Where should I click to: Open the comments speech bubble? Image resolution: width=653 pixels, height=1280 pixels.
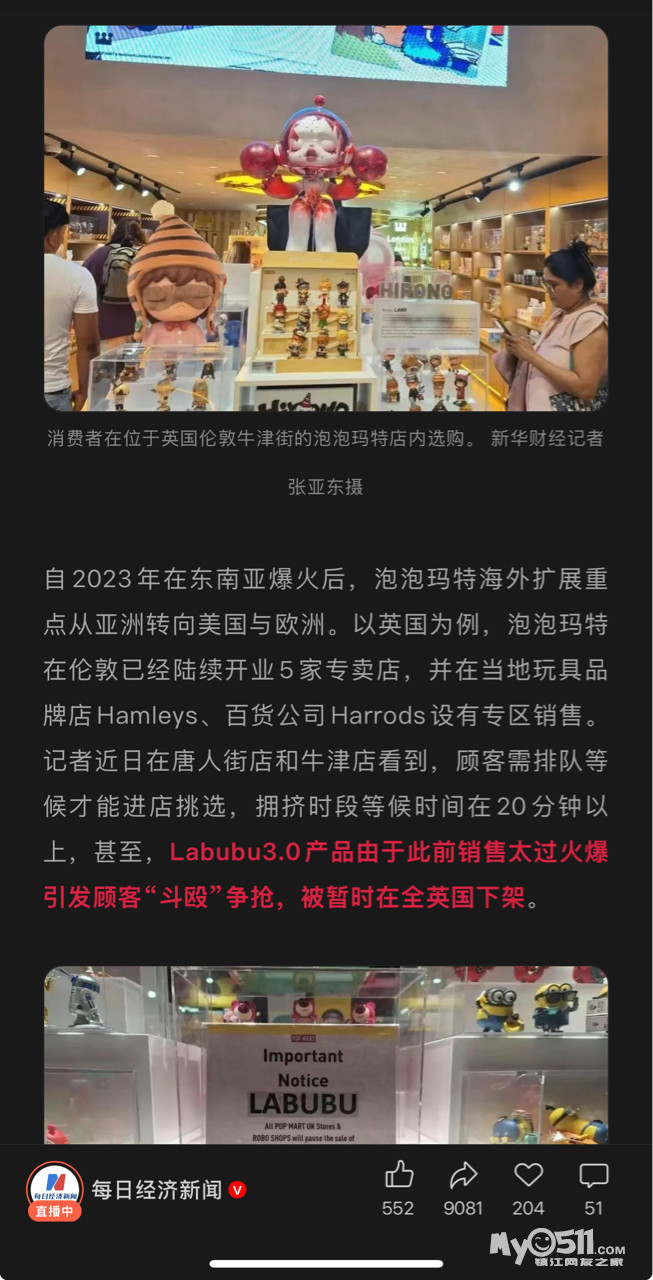pos(594,1176)
